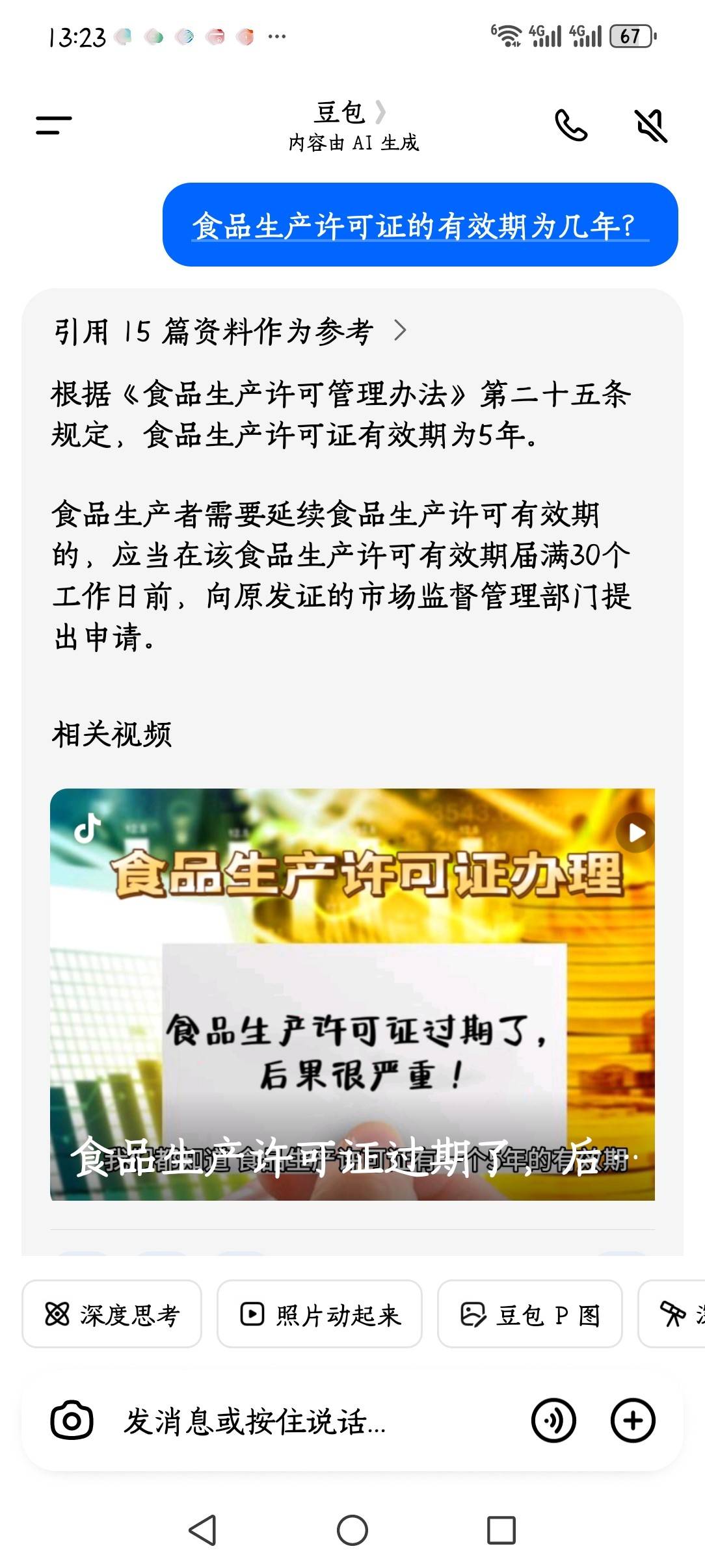Select the 照片动起来 chip
705x1568 pixels.
(x=319, y=1314)
